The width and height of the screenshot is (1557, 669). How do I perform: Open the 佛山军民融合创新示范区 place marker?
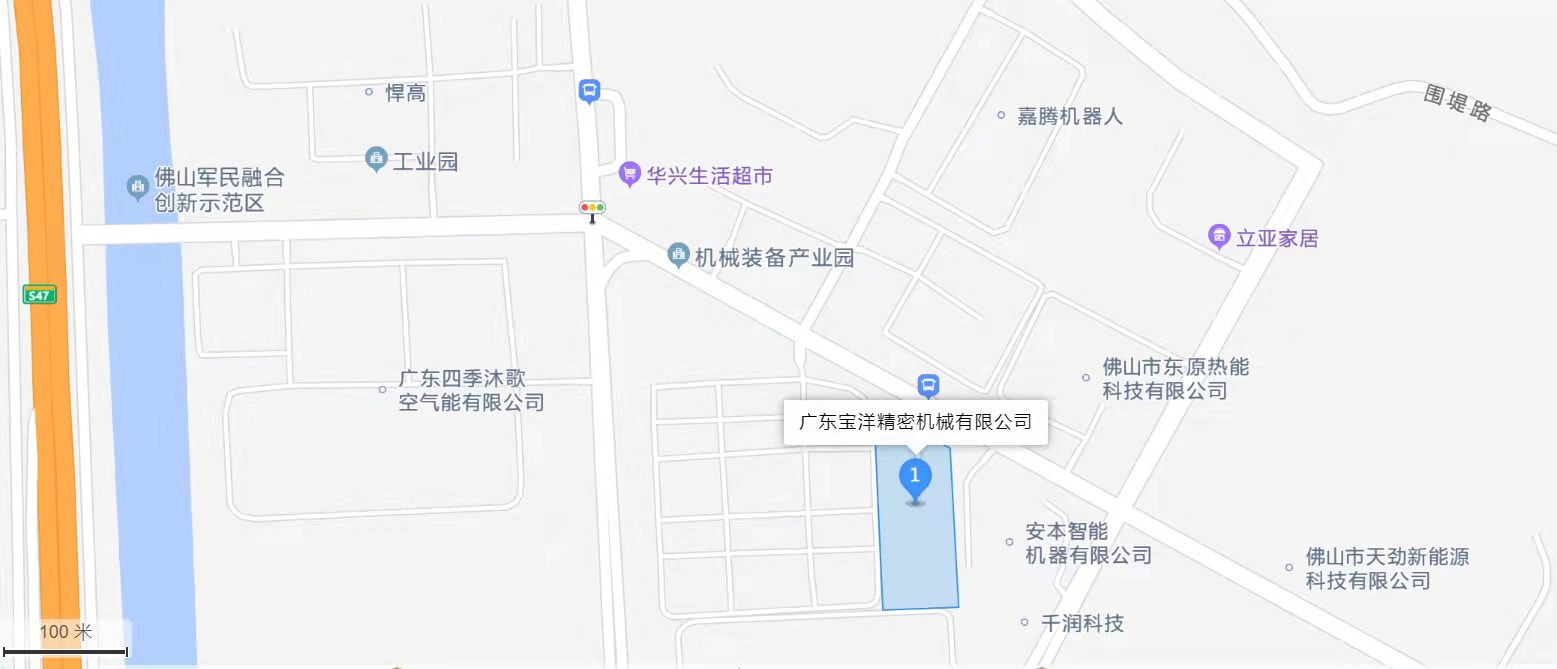[138, 187]
